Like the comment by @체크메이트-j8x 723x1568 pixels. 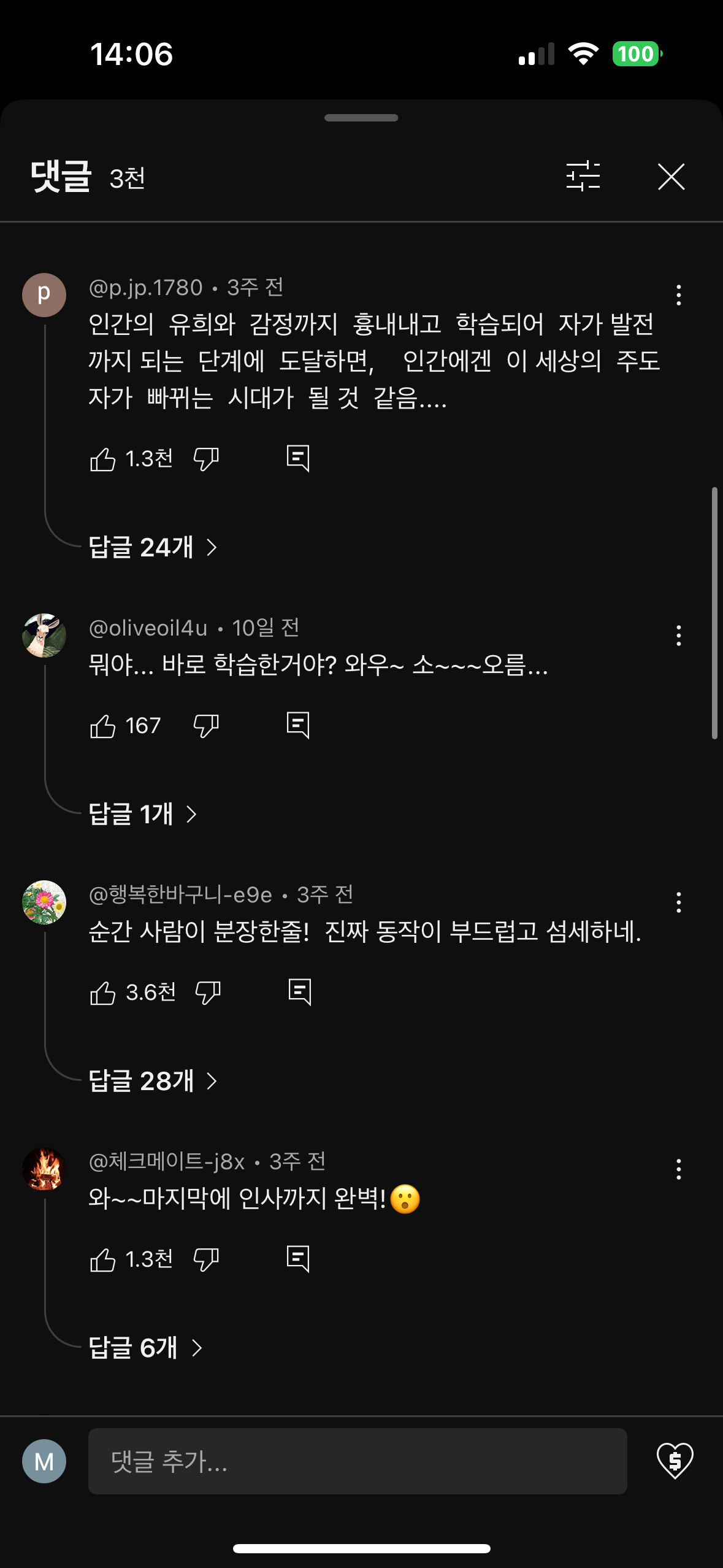tap(104, 1258)
